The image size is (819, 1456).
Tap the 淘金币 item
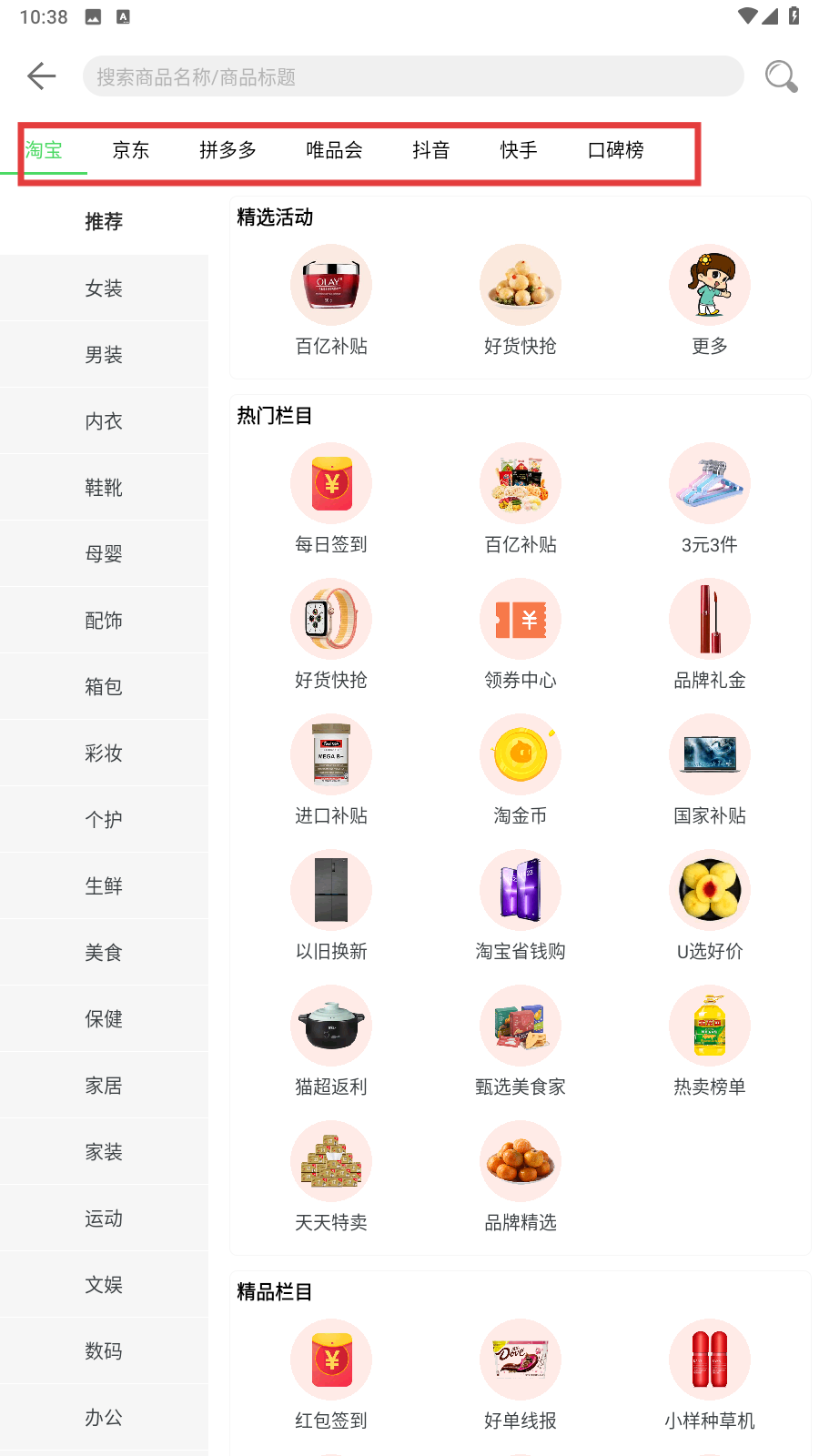[521, 771]
